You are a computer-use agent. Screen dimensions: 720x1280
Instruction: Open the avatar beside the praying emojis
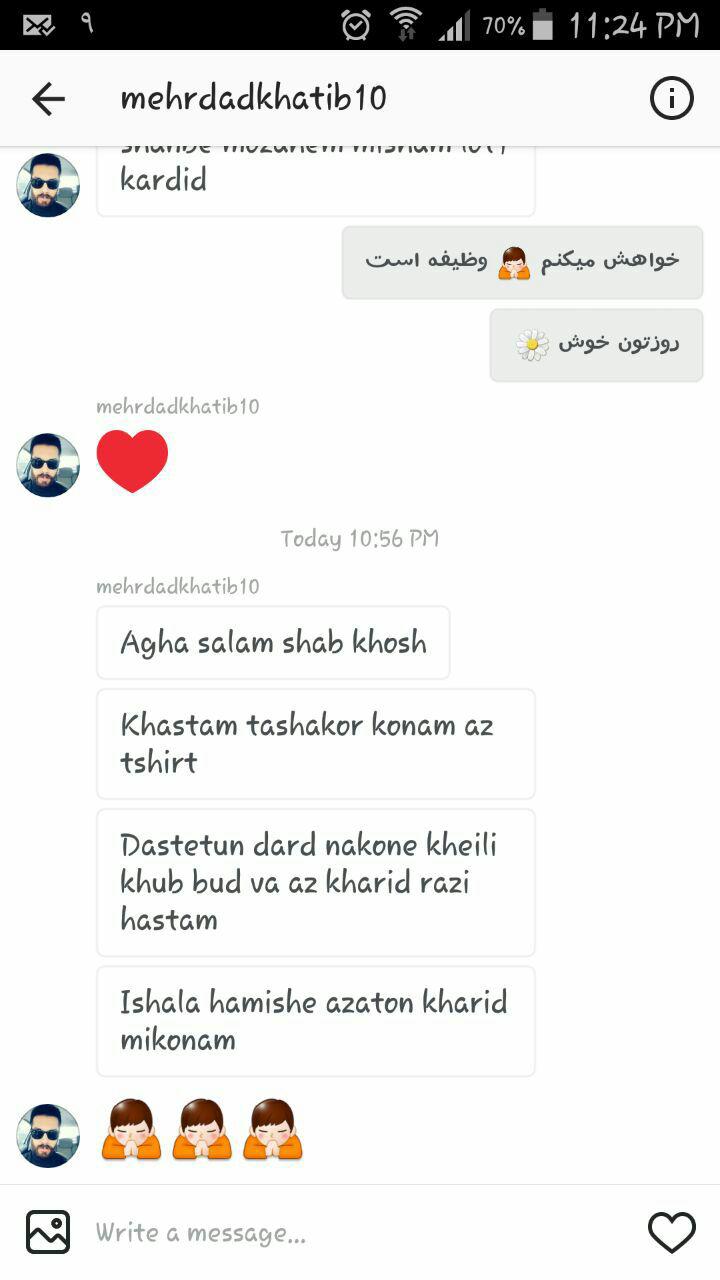(x=48, y=1135)
